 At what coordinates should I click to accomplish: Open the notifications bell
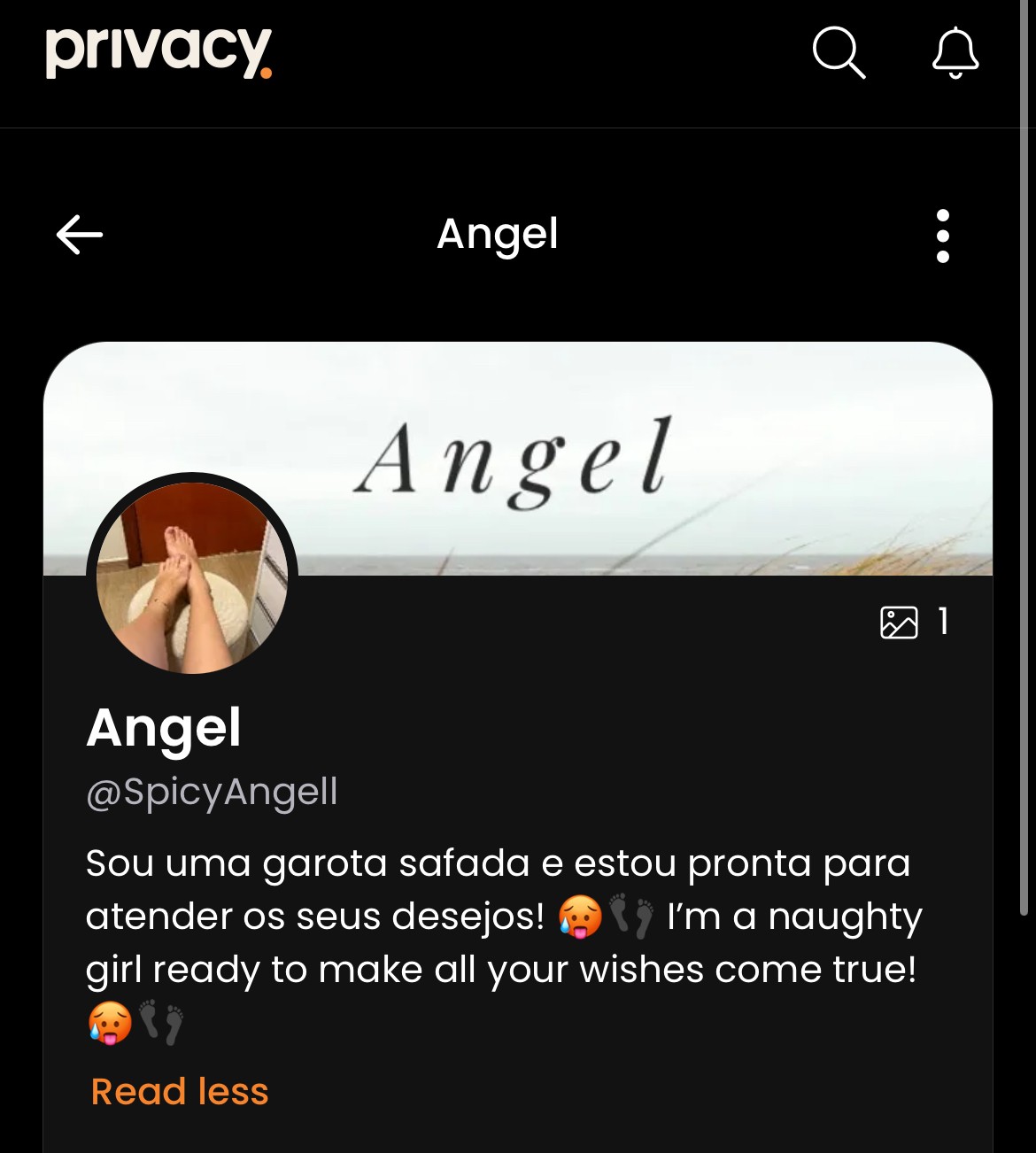[x=955, y=53]
